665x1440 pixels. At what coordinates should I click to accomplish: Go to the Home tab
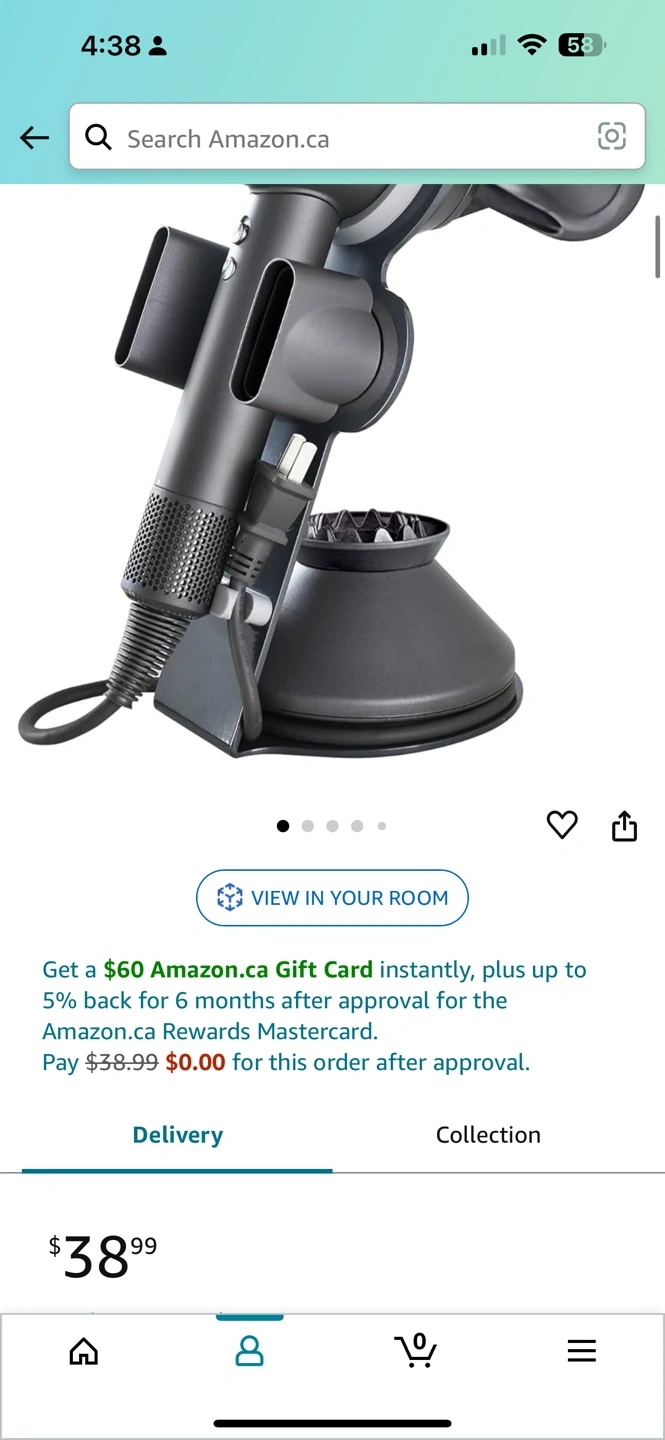coord(84,1352)
